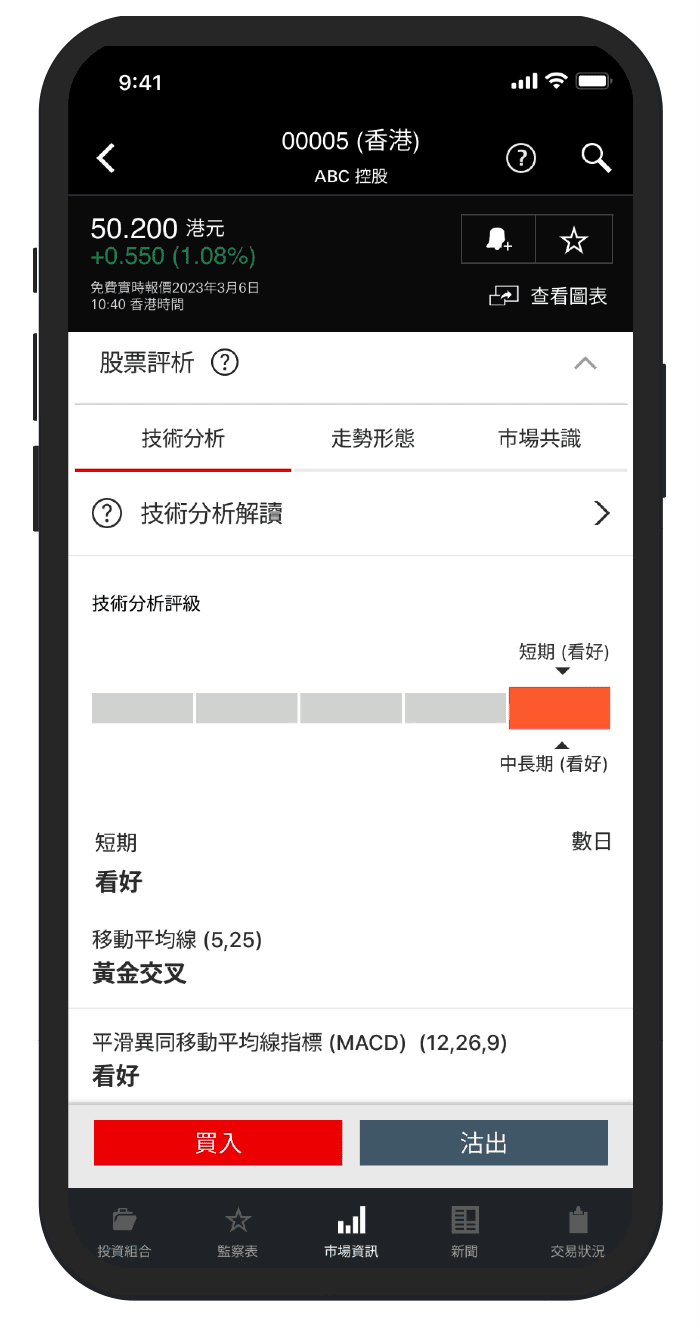
Task: Switch to the 走勢形態 tab
Action: [373, 438]
